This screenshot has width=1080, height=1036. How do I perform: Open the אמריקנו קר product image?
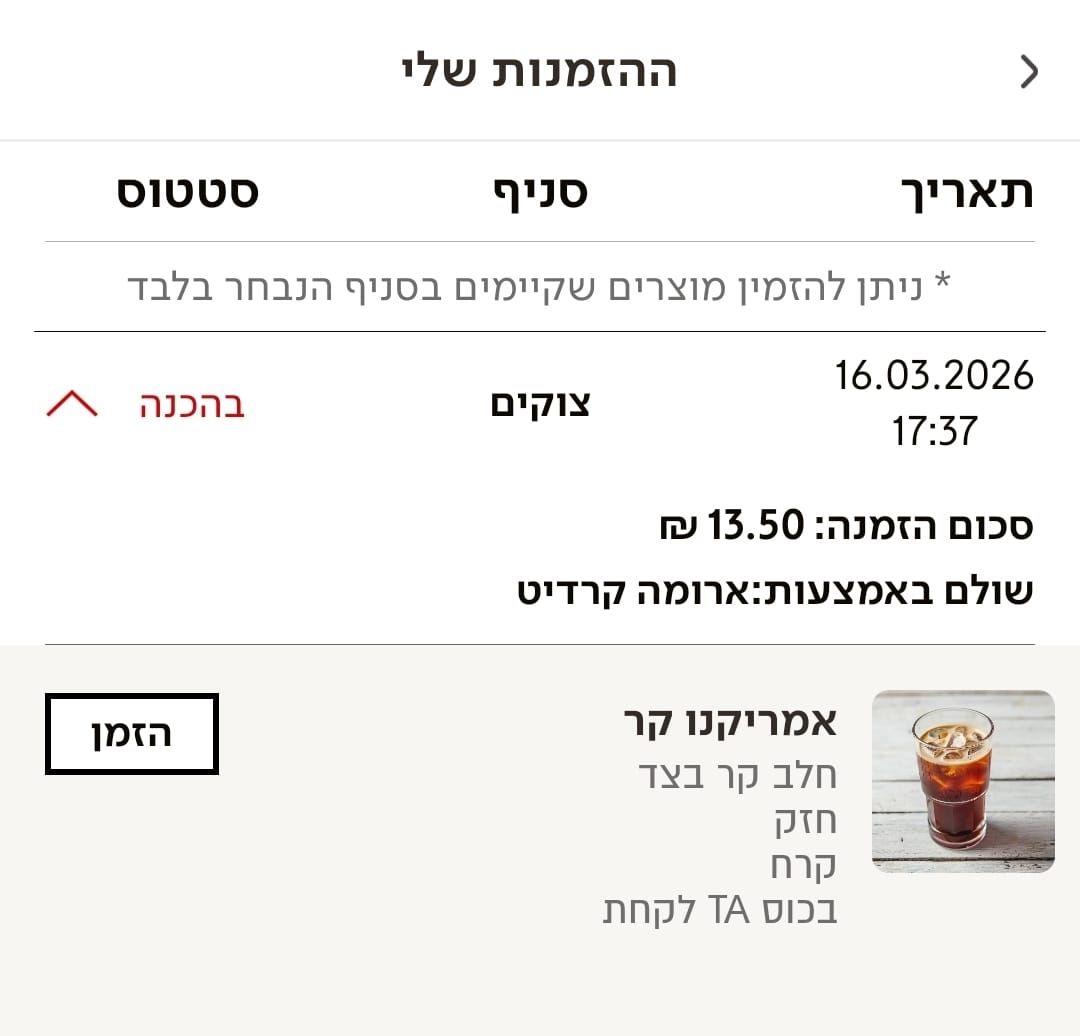click(963, 781)
